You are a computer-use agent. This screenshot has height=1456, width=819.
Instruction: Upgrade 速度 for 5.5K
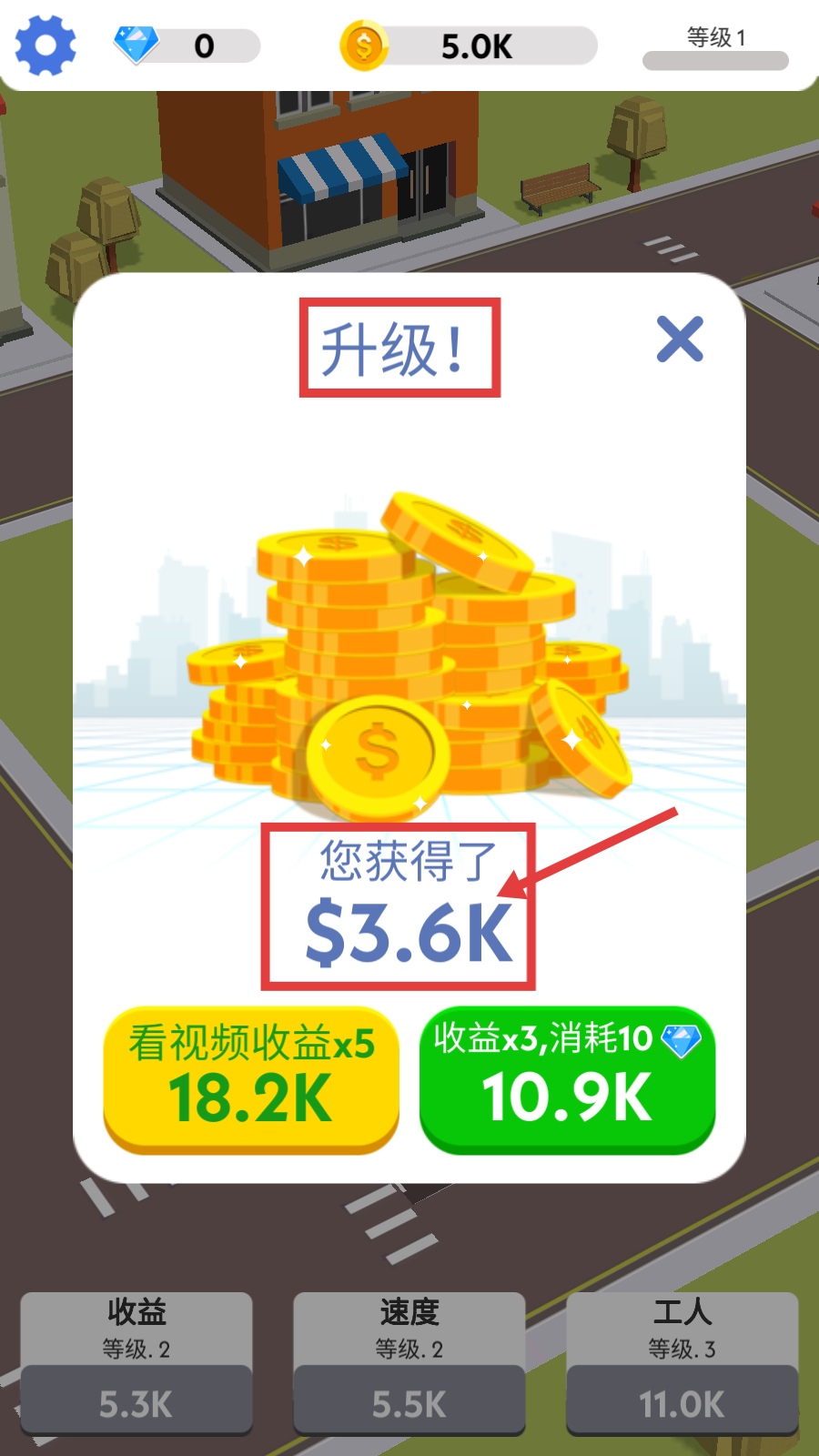point(409,1401)
